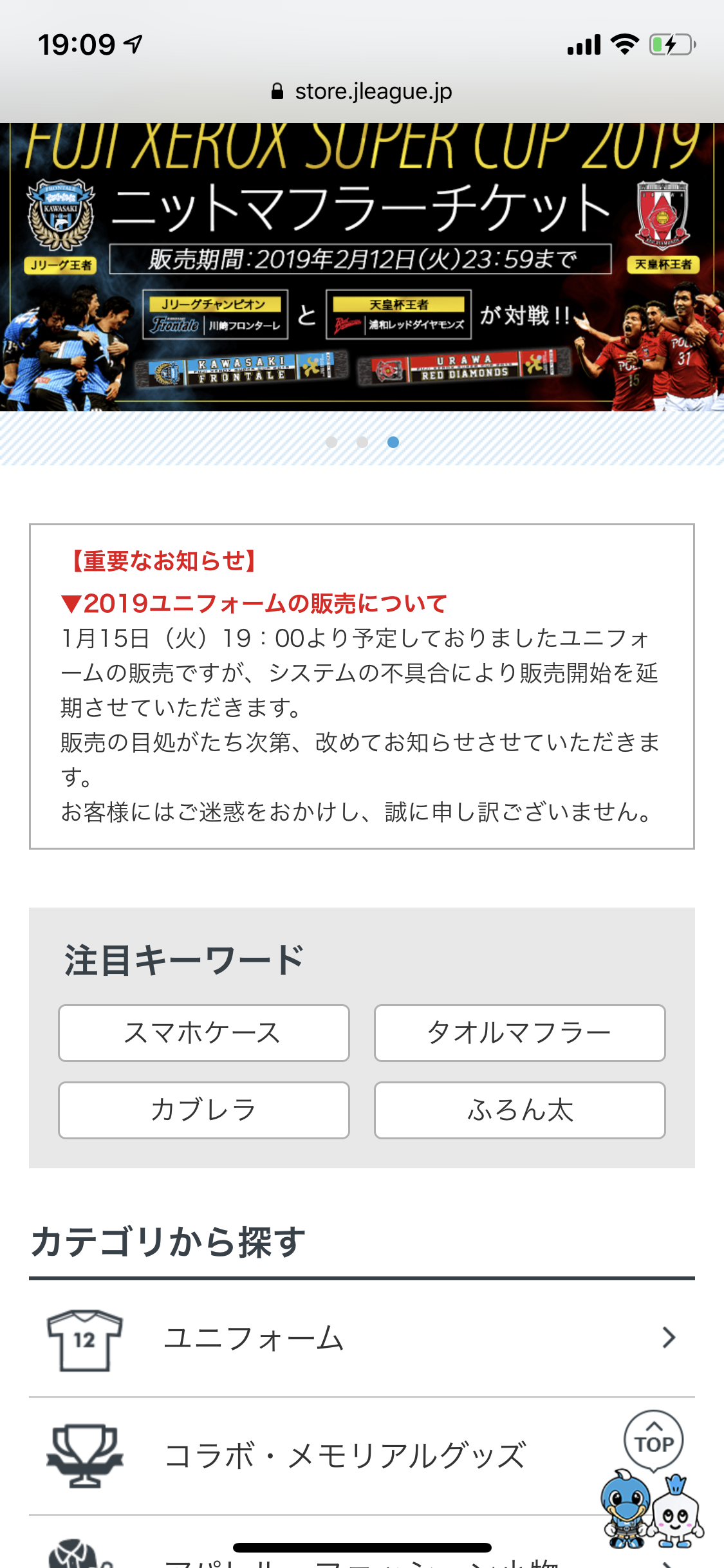Viewport: 724px width, 1568px height.
Task: Tap the store.jleague.jp address bar
Action: point(362,91)
